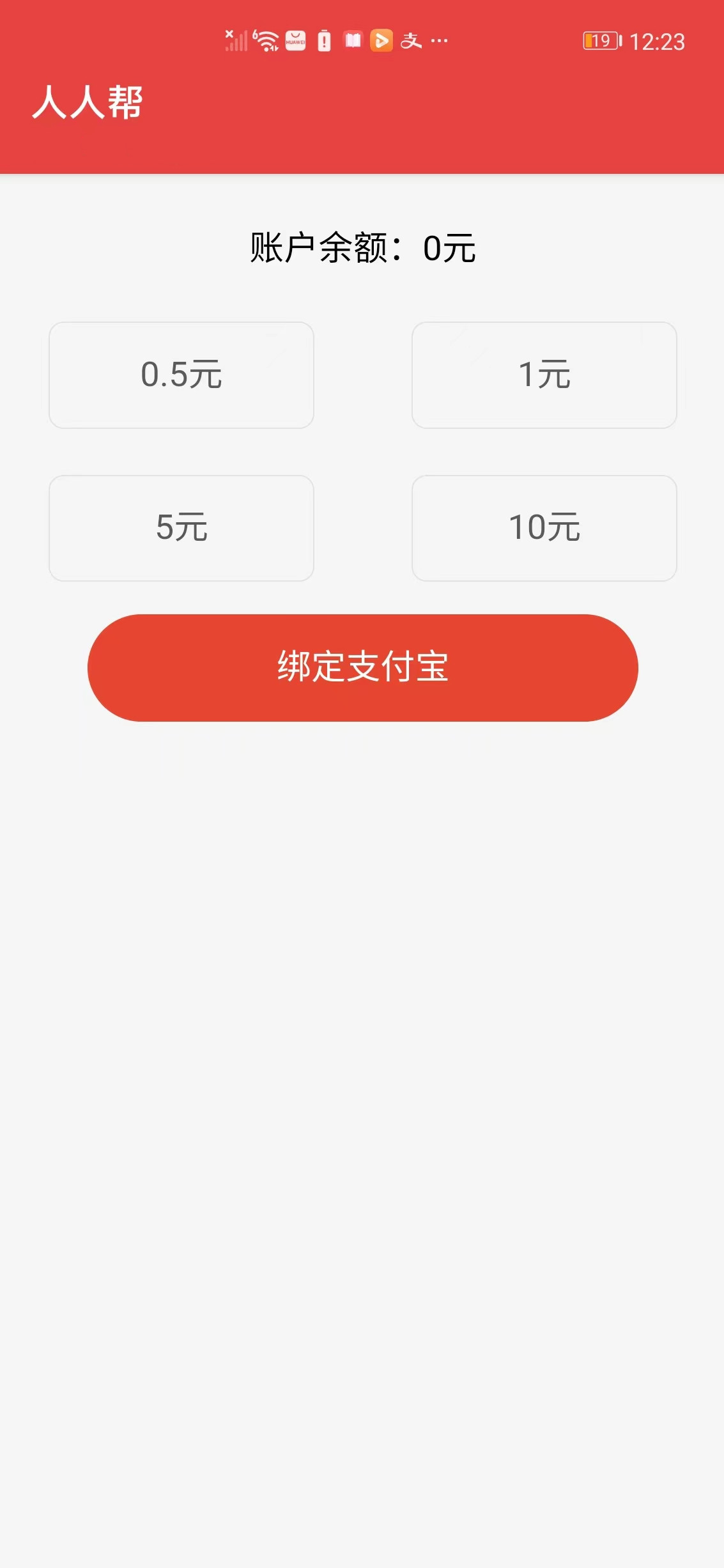Viewport: 724px width, 1568px height.
Task: Tap the cellular signal strength indicator
Action: coord(235,40)
